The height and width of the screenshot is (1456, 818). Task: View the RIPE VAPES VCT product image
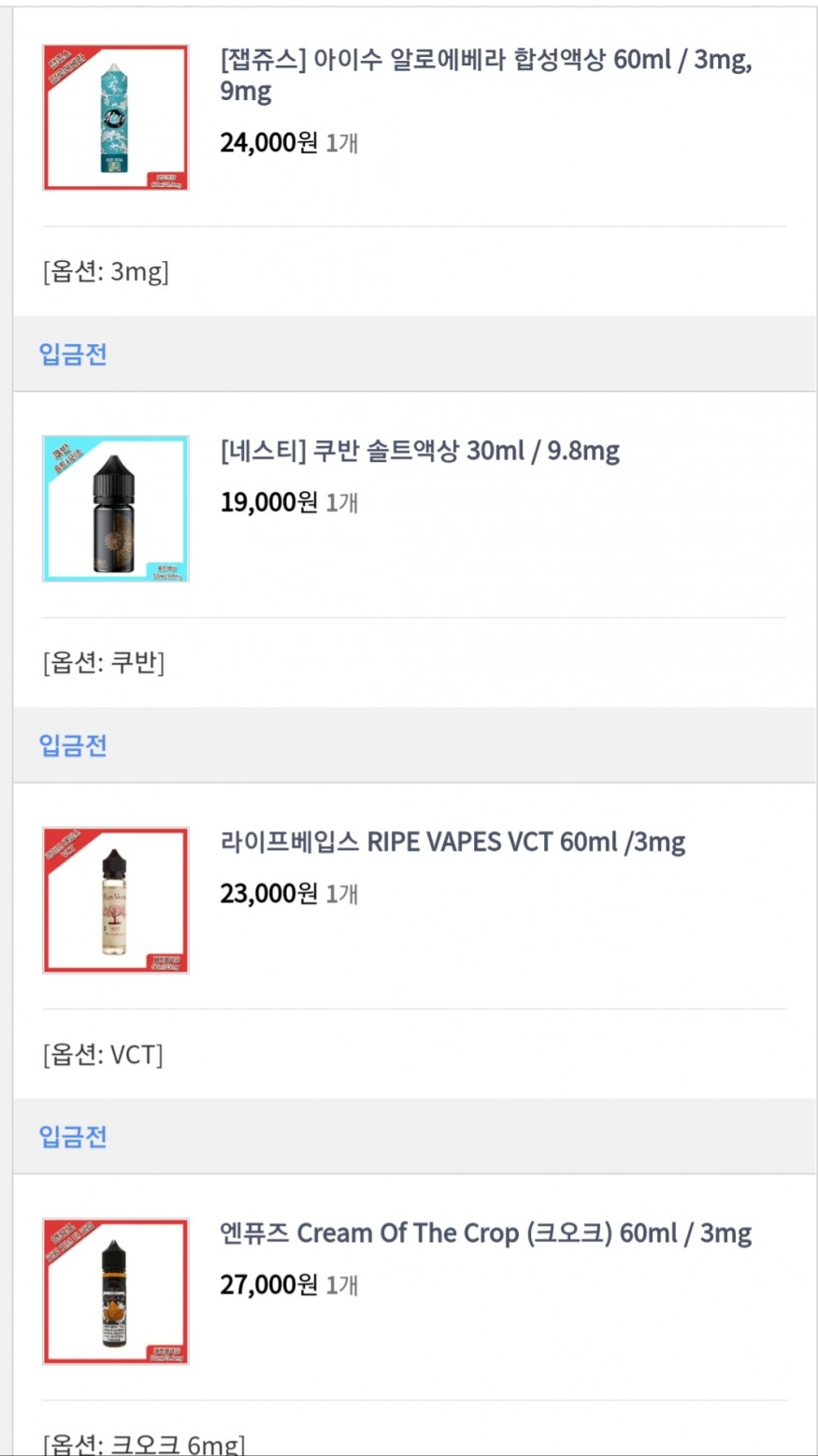tap(116, 900)
